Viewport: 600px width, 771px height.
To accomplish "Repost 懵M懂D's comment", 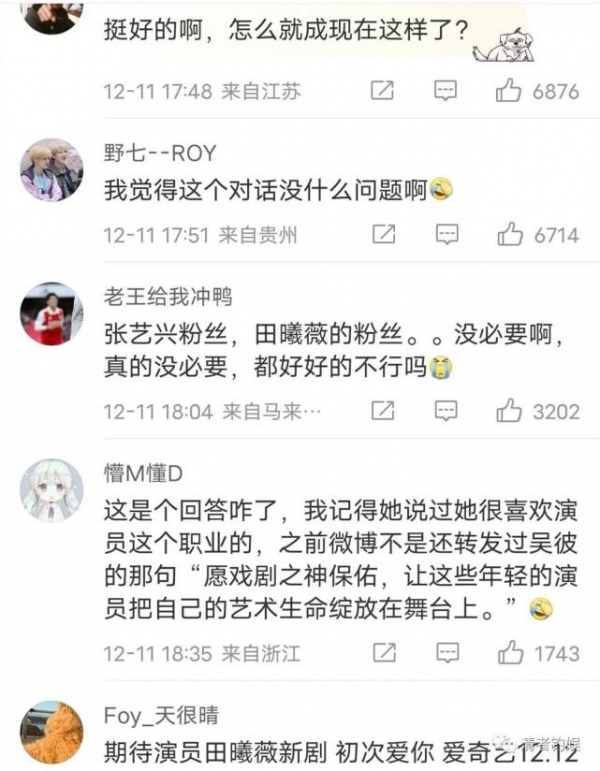I will coord(382,653).
